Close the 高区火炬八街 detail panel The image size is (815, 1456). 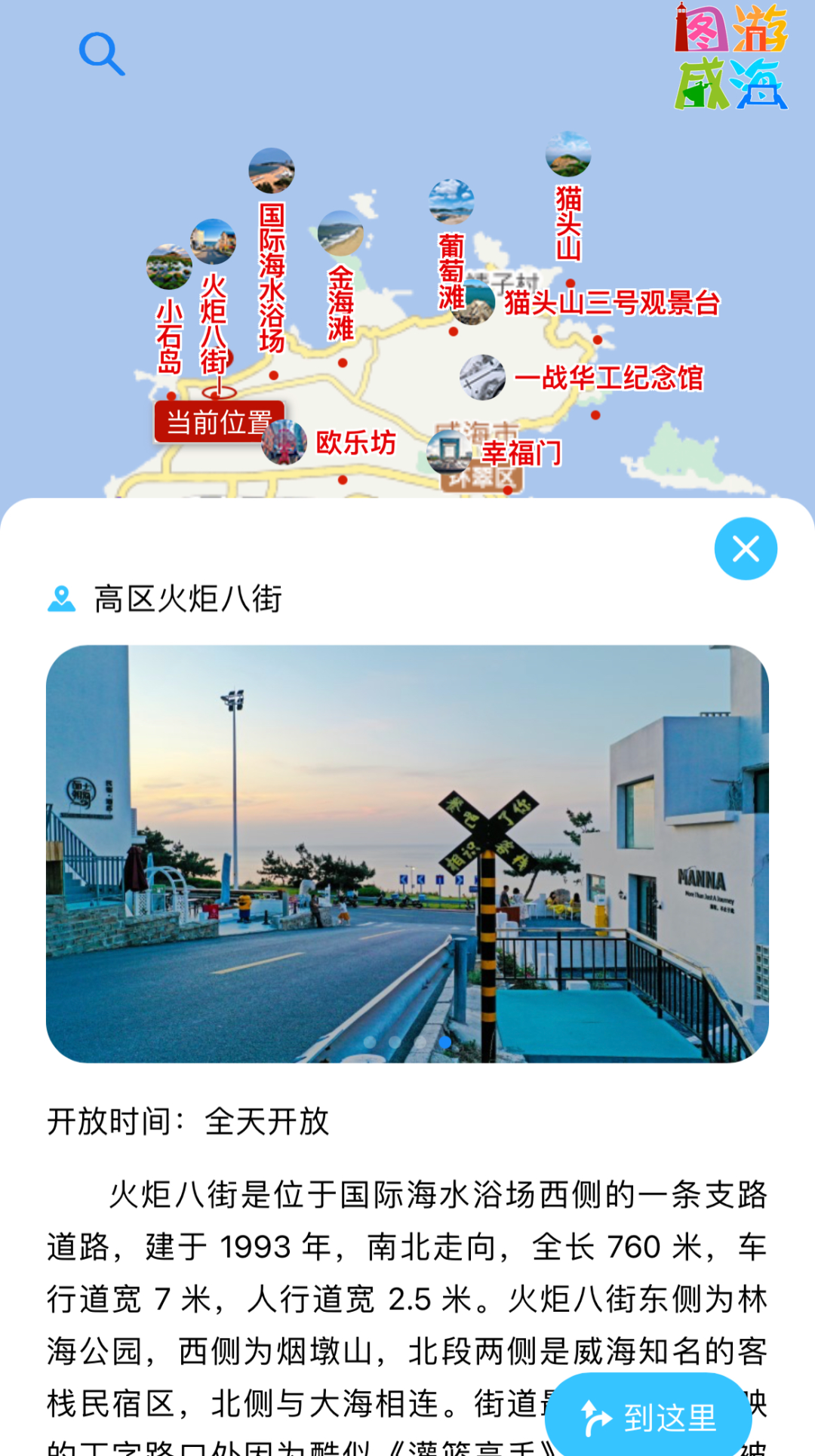point(746,548)
